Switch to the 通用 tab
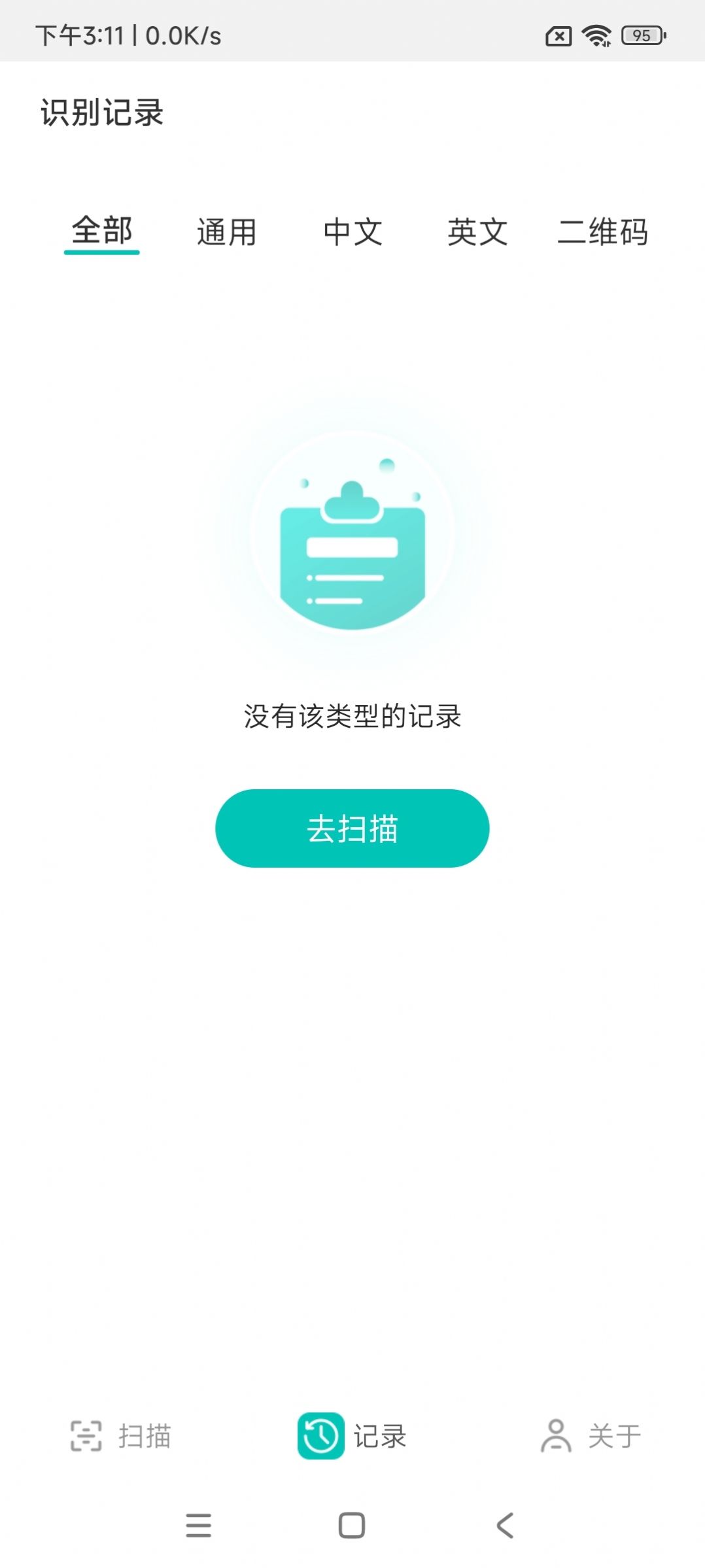 pos(226,232)
